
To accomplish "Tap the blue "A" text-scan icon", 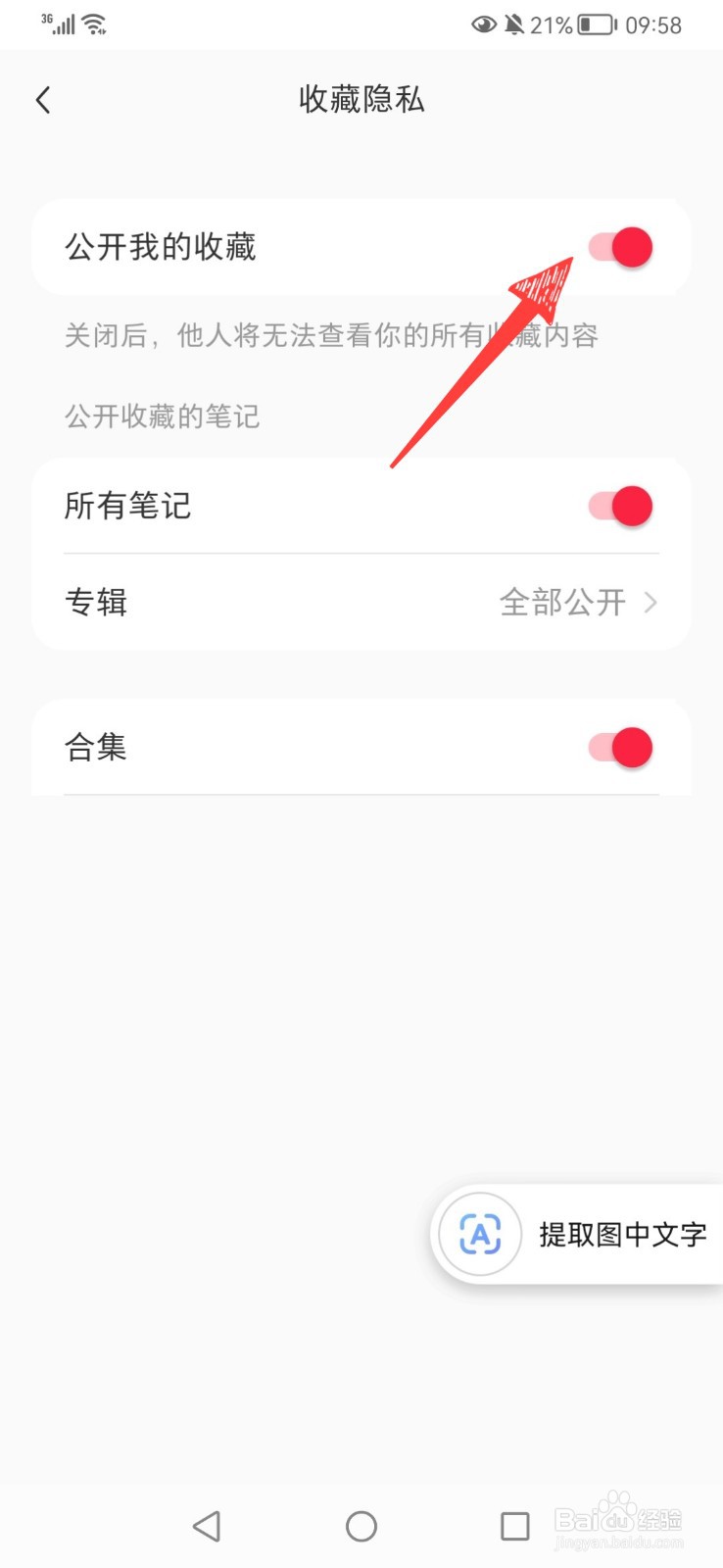I will tap(478, 1234).
